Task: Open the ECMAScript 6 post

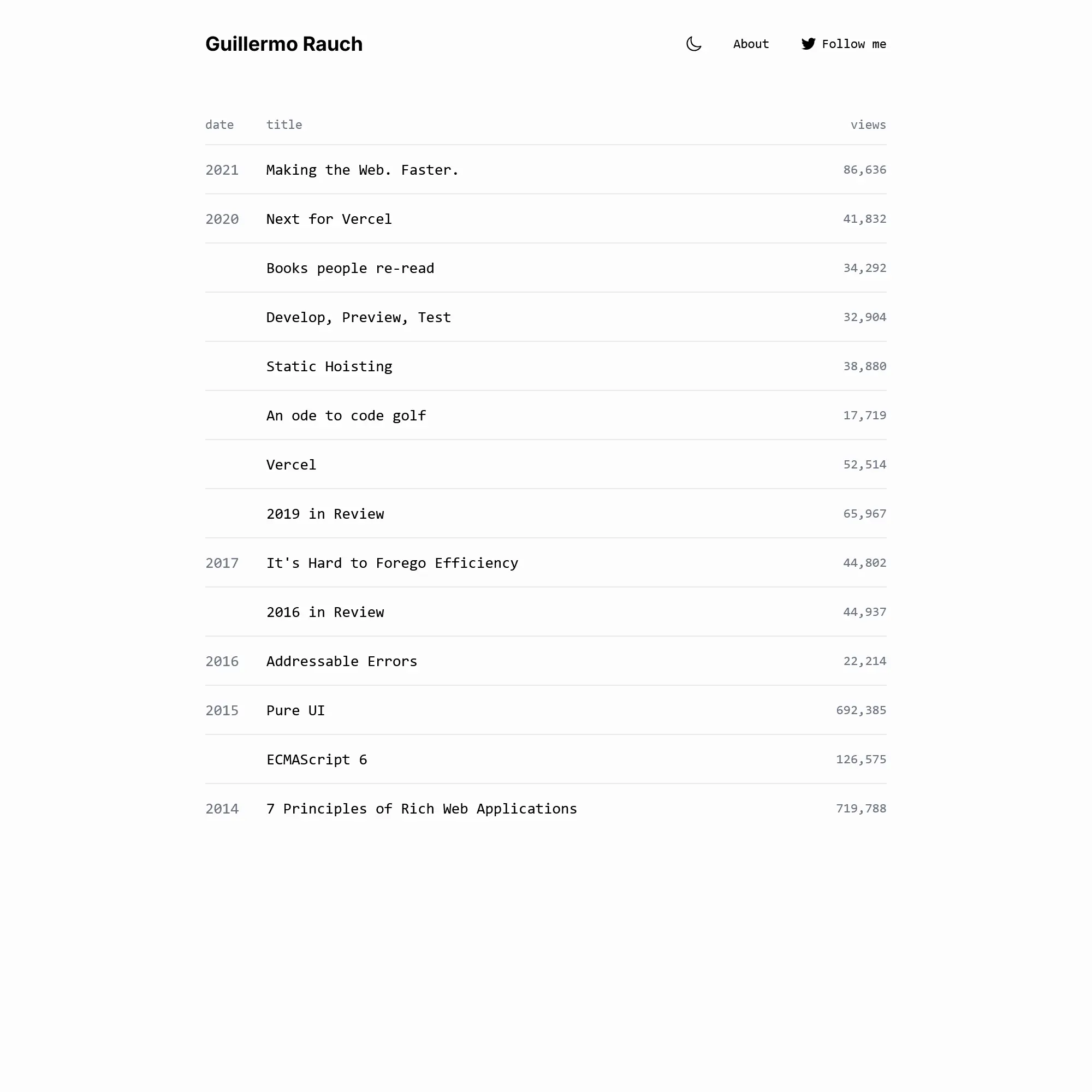Action: tap(317, 760)
